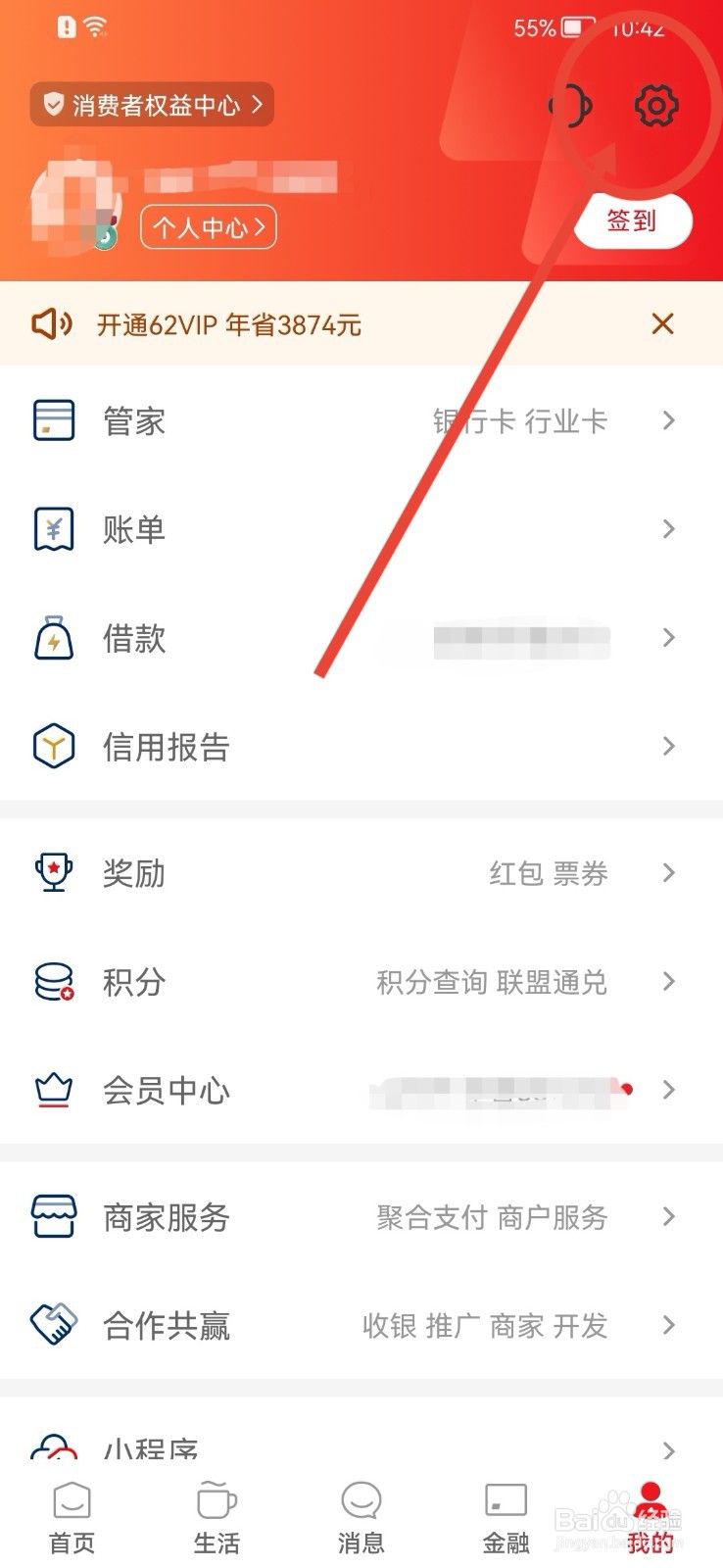Click the 信用报告 credit report icon
This screenshot has height=1568, width=723.
pos(54,746)
